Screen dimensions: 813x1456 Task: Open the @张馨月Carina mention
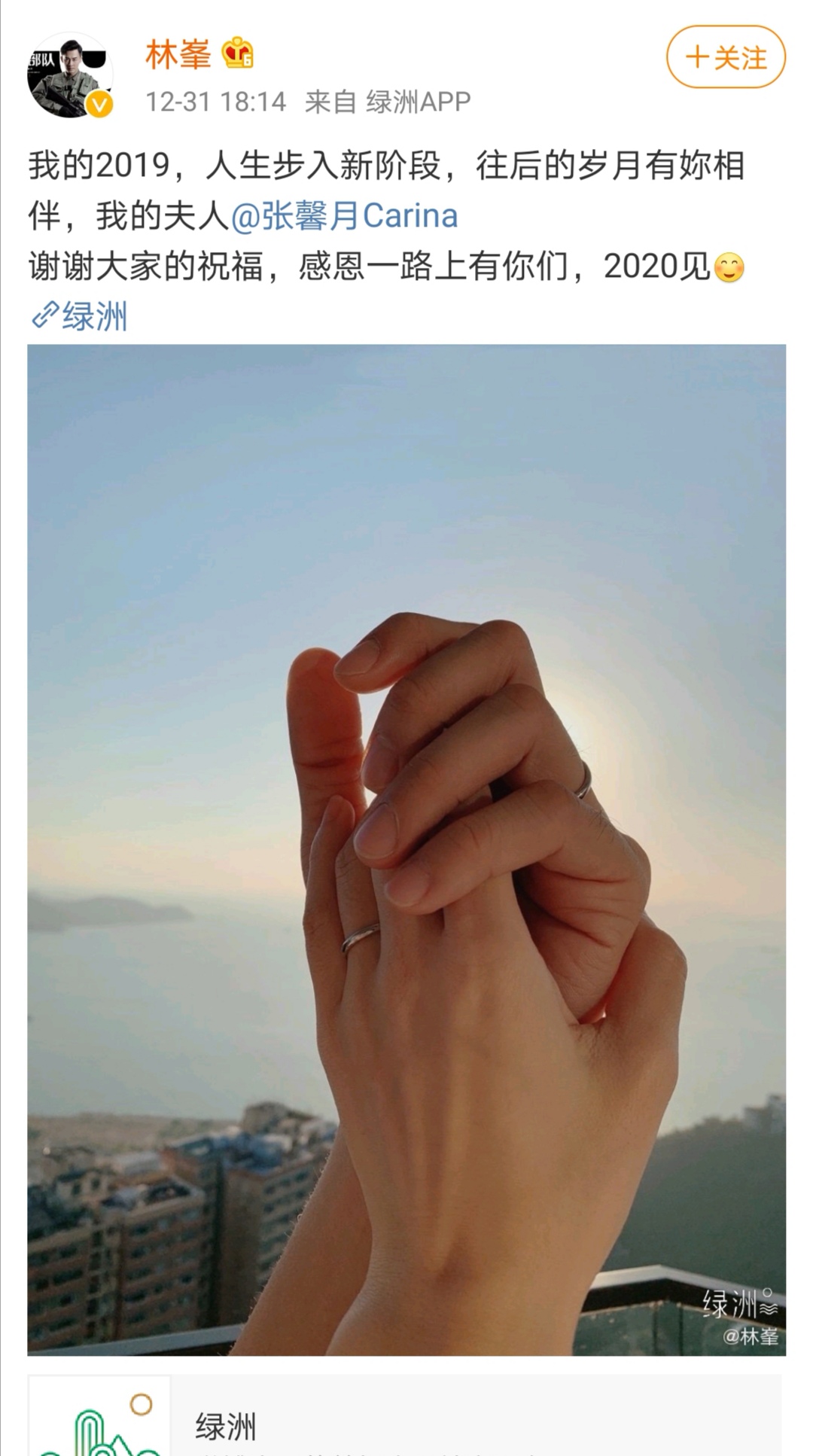[344, 216]
